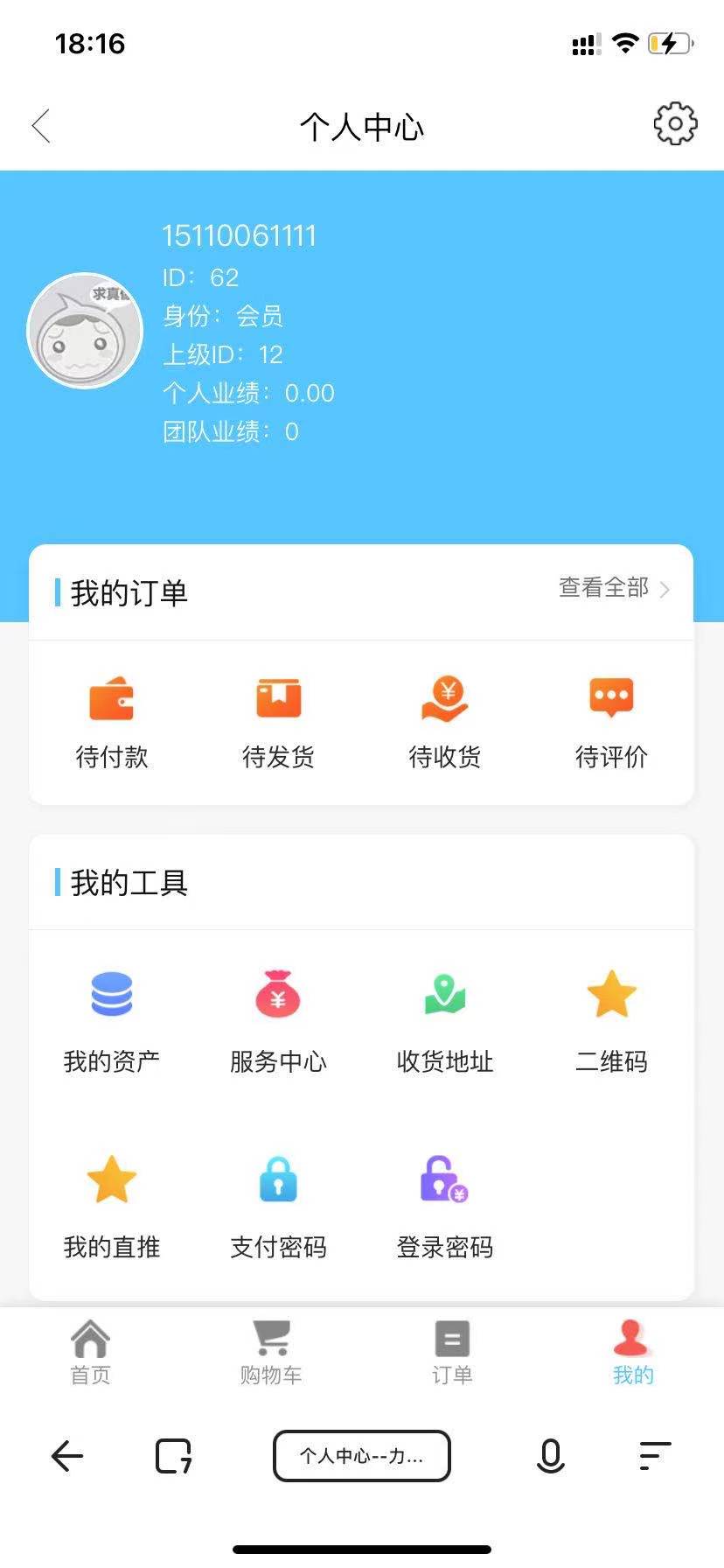Open 待发货 awaiting shipment orders

tap(278, 720)
